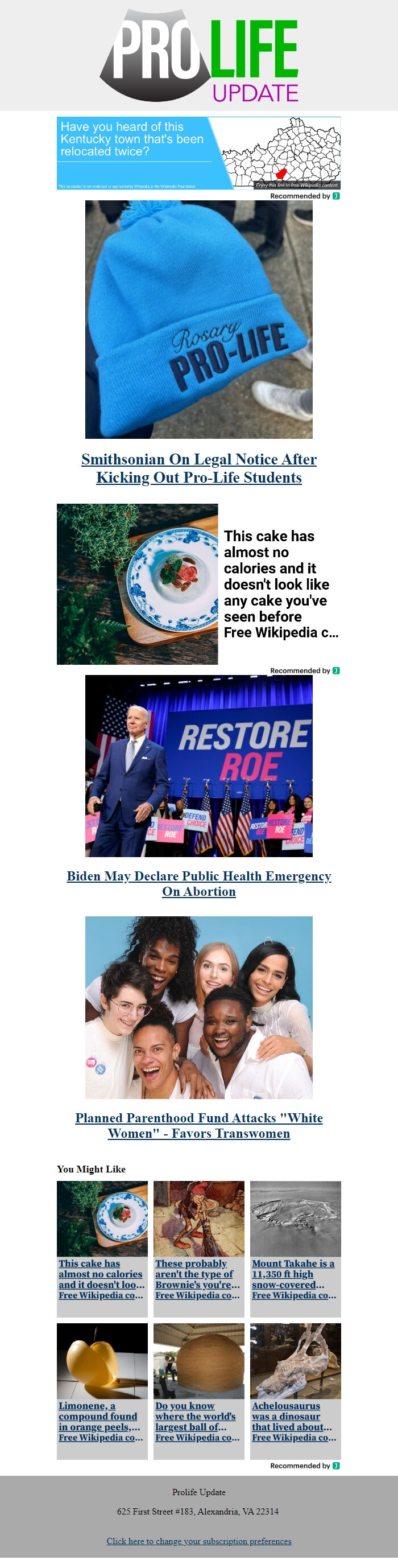View the Mount Takahe recommendation
The width and height of the screenshot is (398, 1568).
click(x=294, y=1278)
